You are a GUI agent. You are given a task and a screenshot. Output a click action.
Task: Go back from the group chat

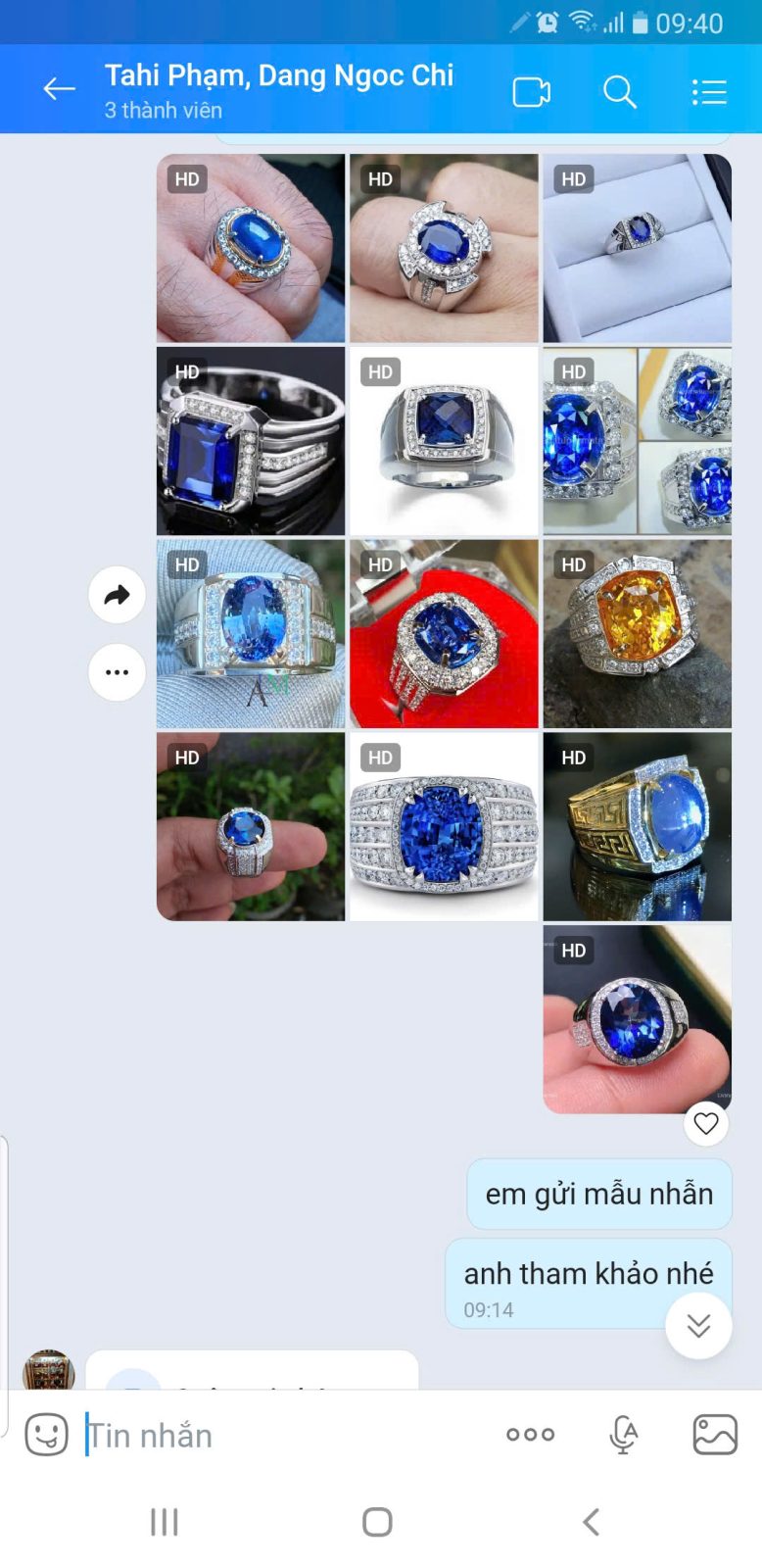(59, 90)
